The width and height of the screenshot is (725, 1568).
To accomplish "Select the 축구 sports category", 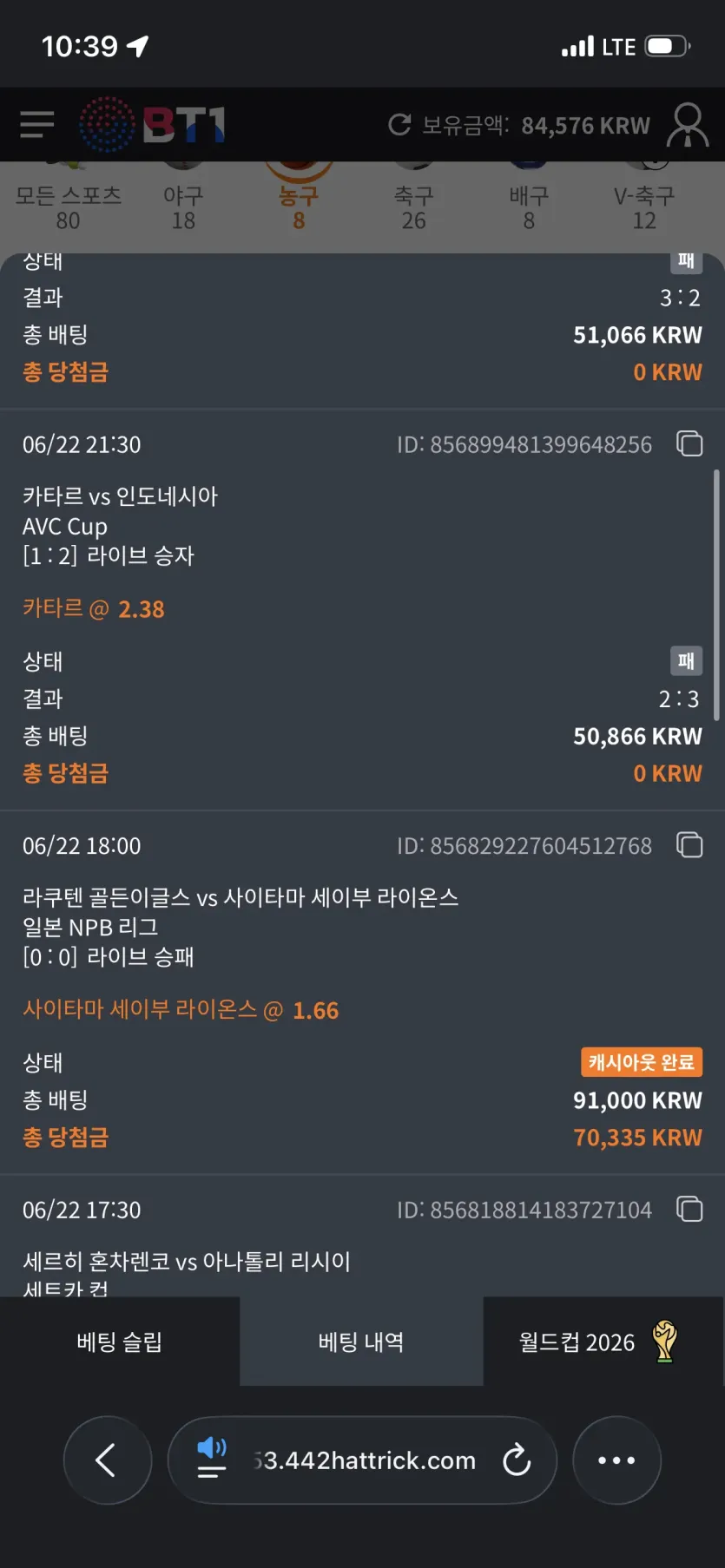I will click(413, 207).
